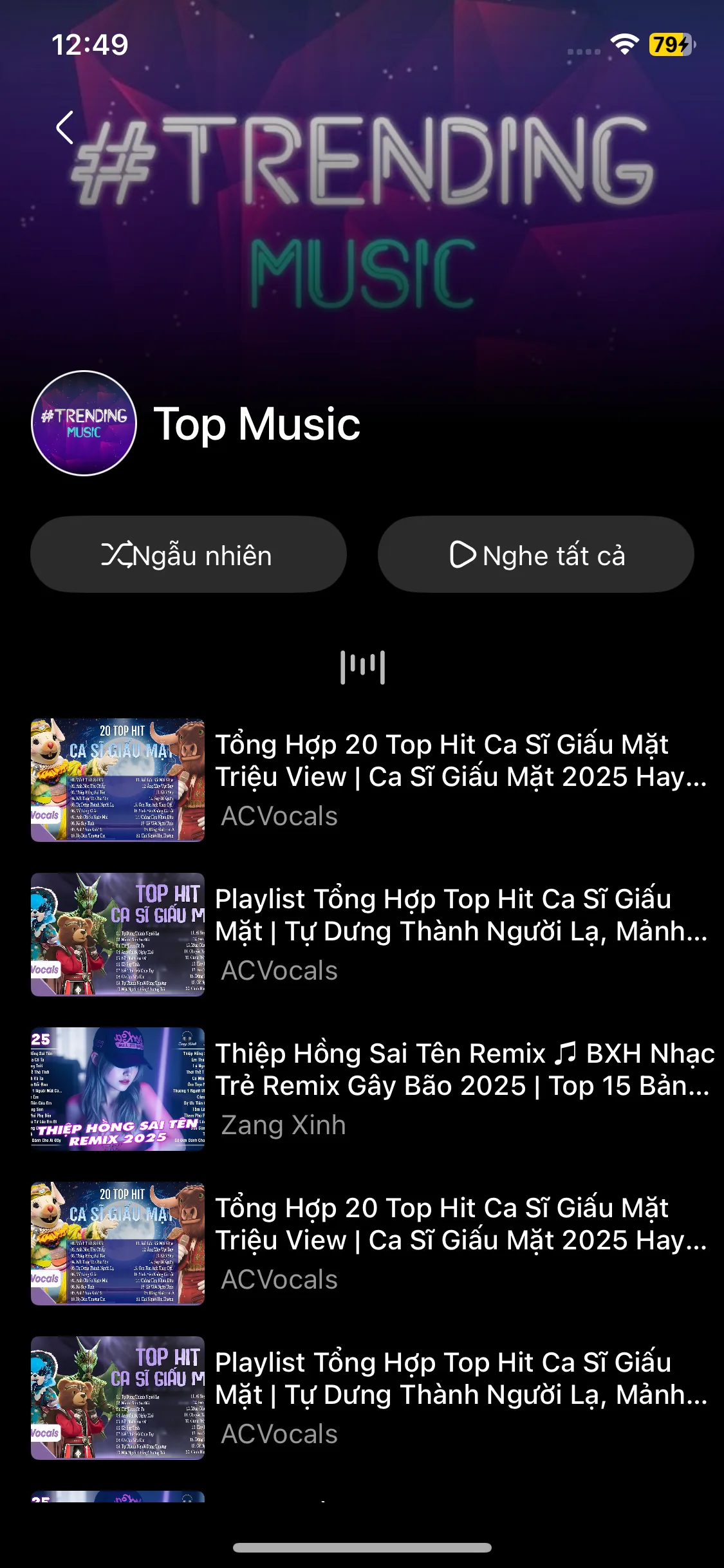The width and height of the screenshot is (724, 1568).
Task: Play all songs with Nghe tất cả
Action: coord(535,555)
